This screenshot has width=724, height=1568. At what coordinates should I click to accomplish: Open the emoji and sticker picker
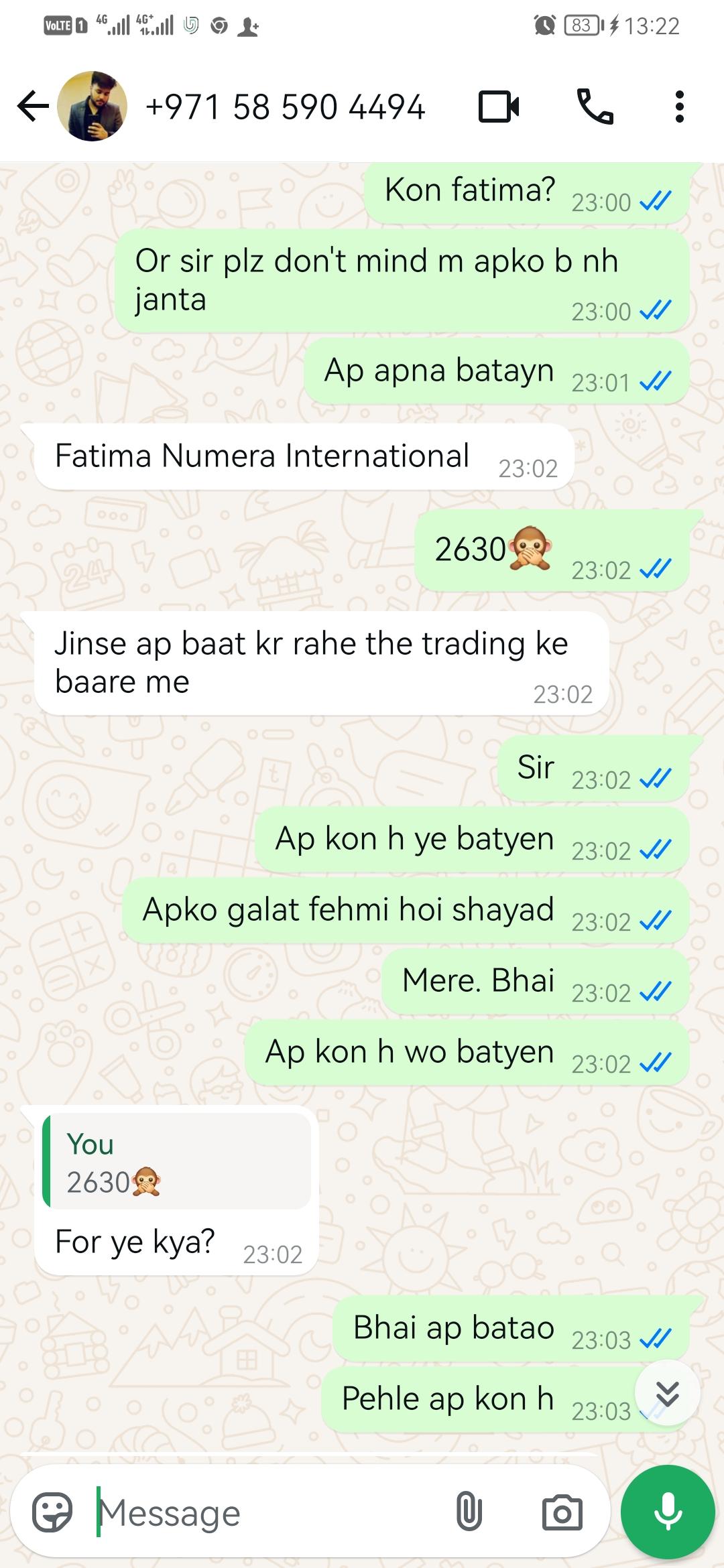pyautogui.click(x=52, y=1512)
